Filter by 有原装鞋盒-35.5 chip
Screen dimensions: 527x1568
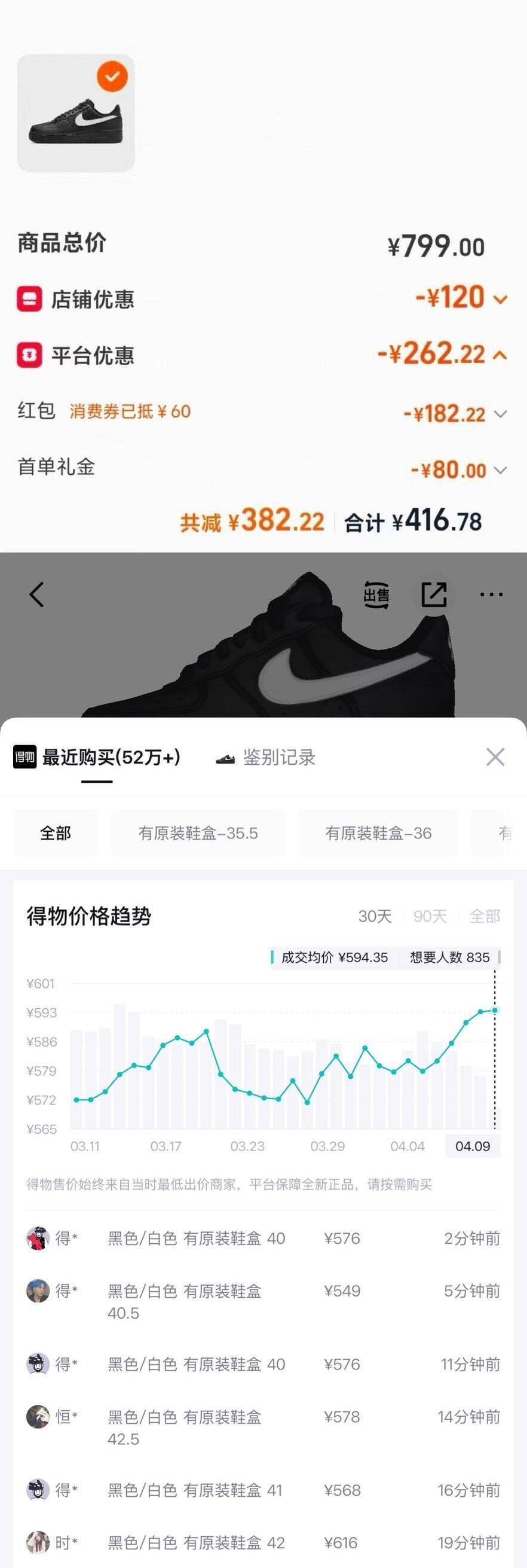[198, 833]
